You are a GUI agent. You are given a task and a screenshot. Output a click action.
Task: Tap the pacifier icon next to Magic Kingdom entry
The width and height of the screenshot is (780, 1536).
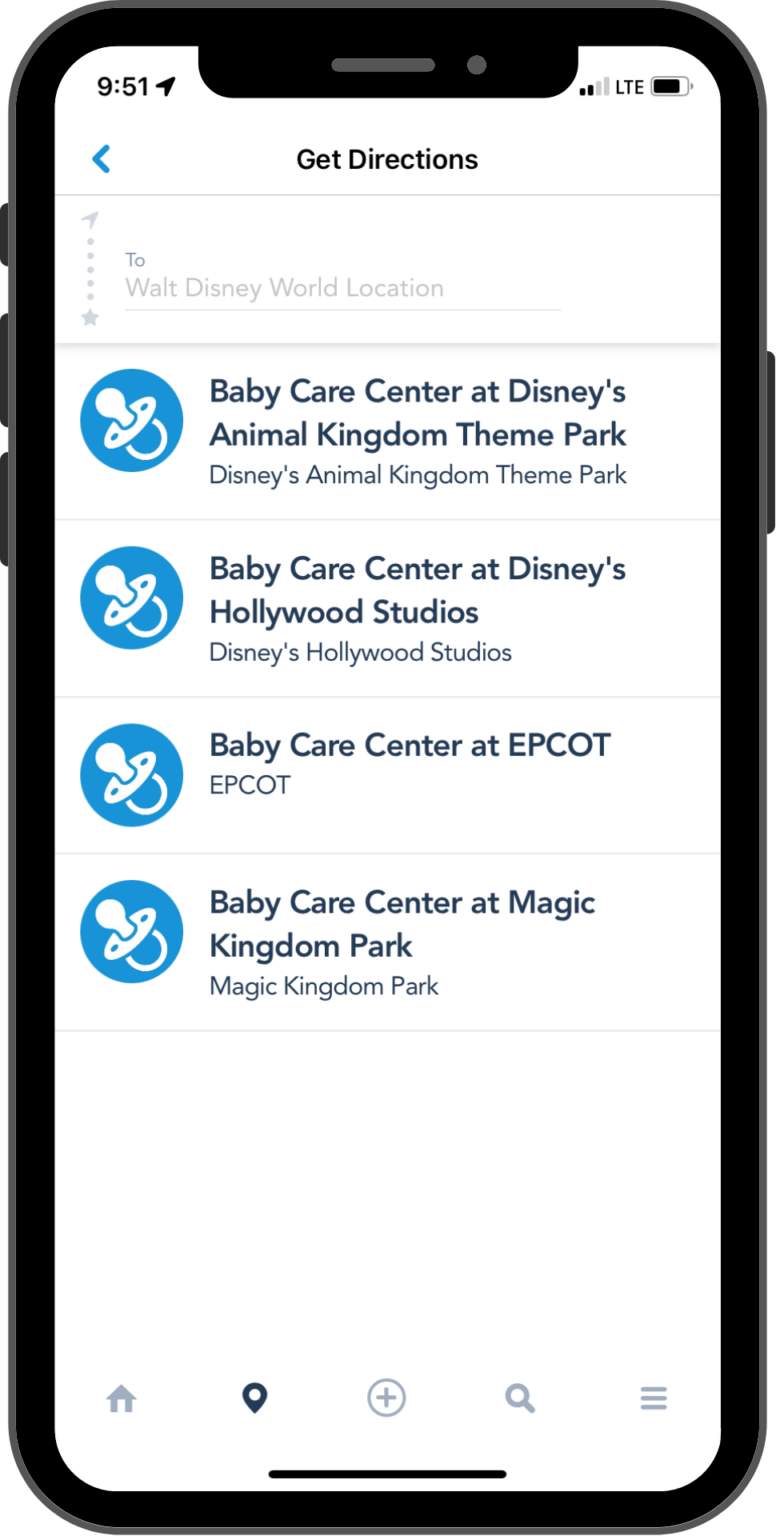131,931
